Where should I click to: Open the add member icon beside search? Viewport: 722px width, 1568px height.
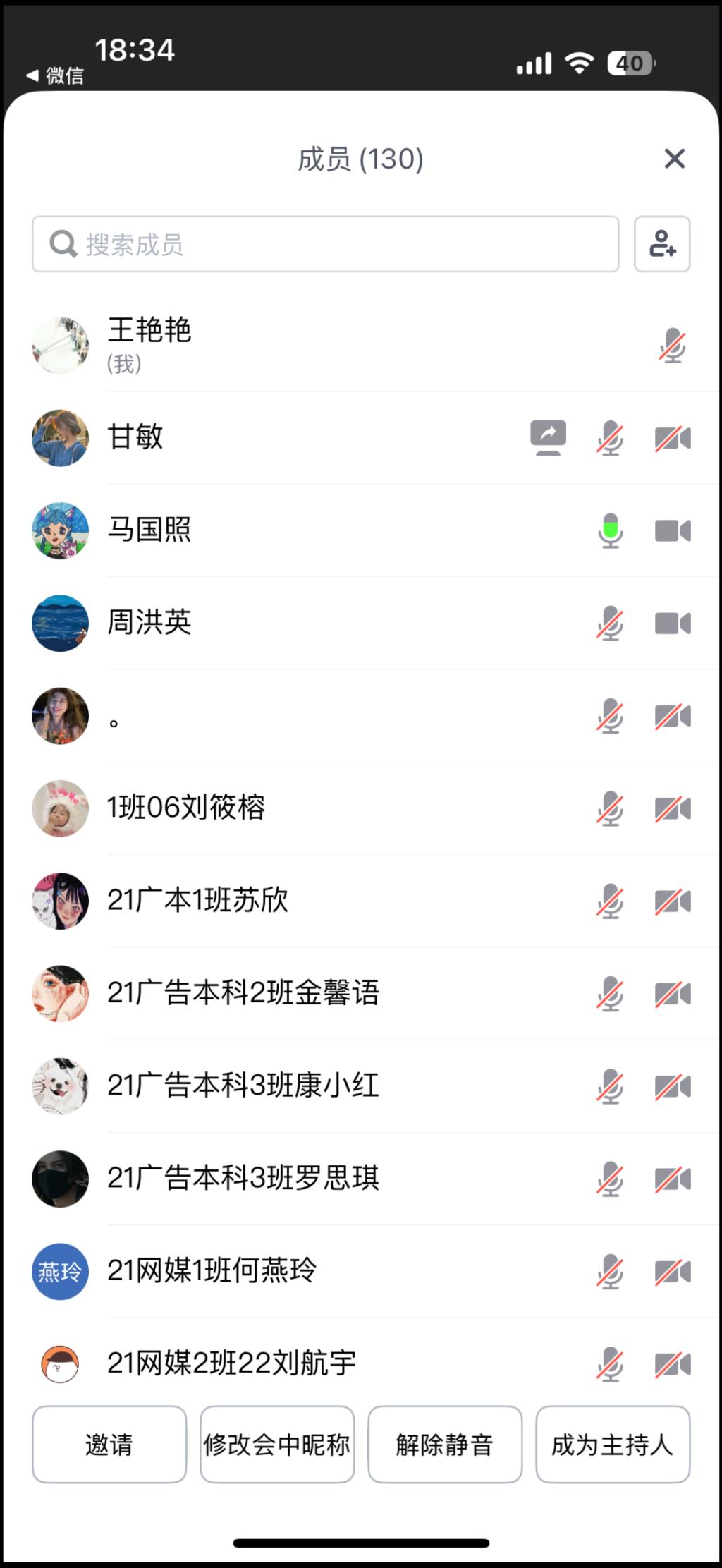pos(661,244)
